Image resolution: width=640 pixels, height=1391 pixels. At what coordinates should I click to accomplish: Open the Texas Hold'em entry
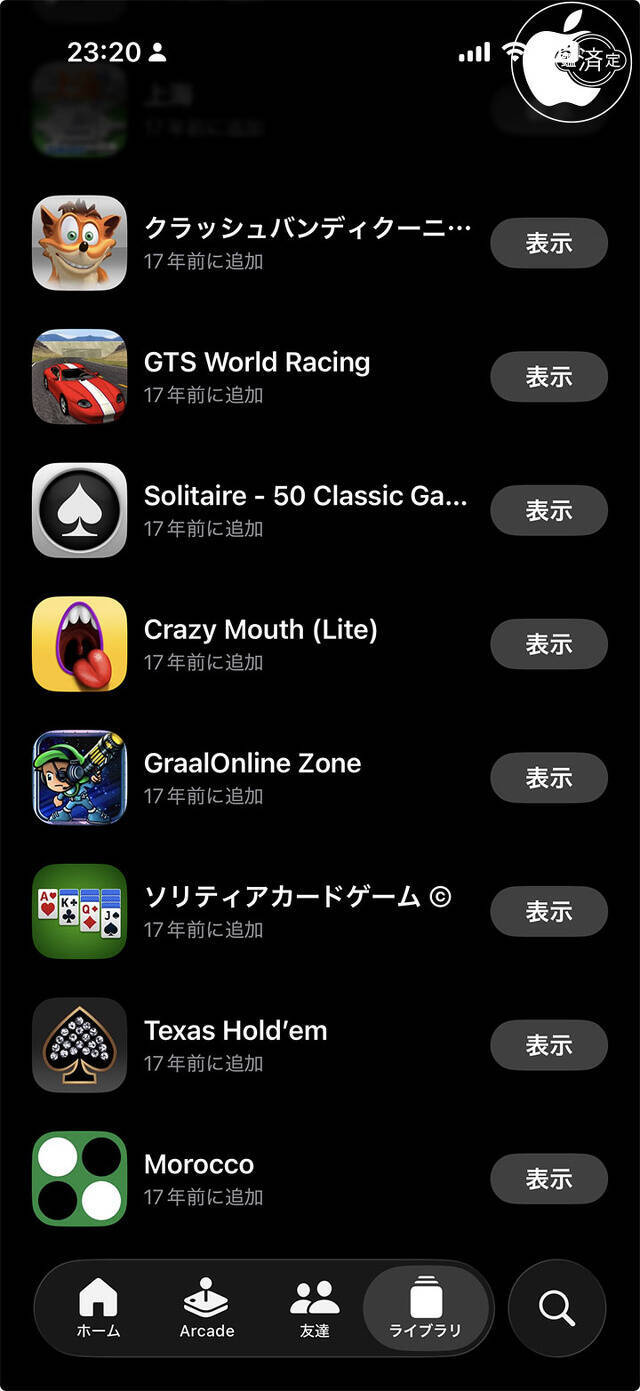click(235, 1044)
